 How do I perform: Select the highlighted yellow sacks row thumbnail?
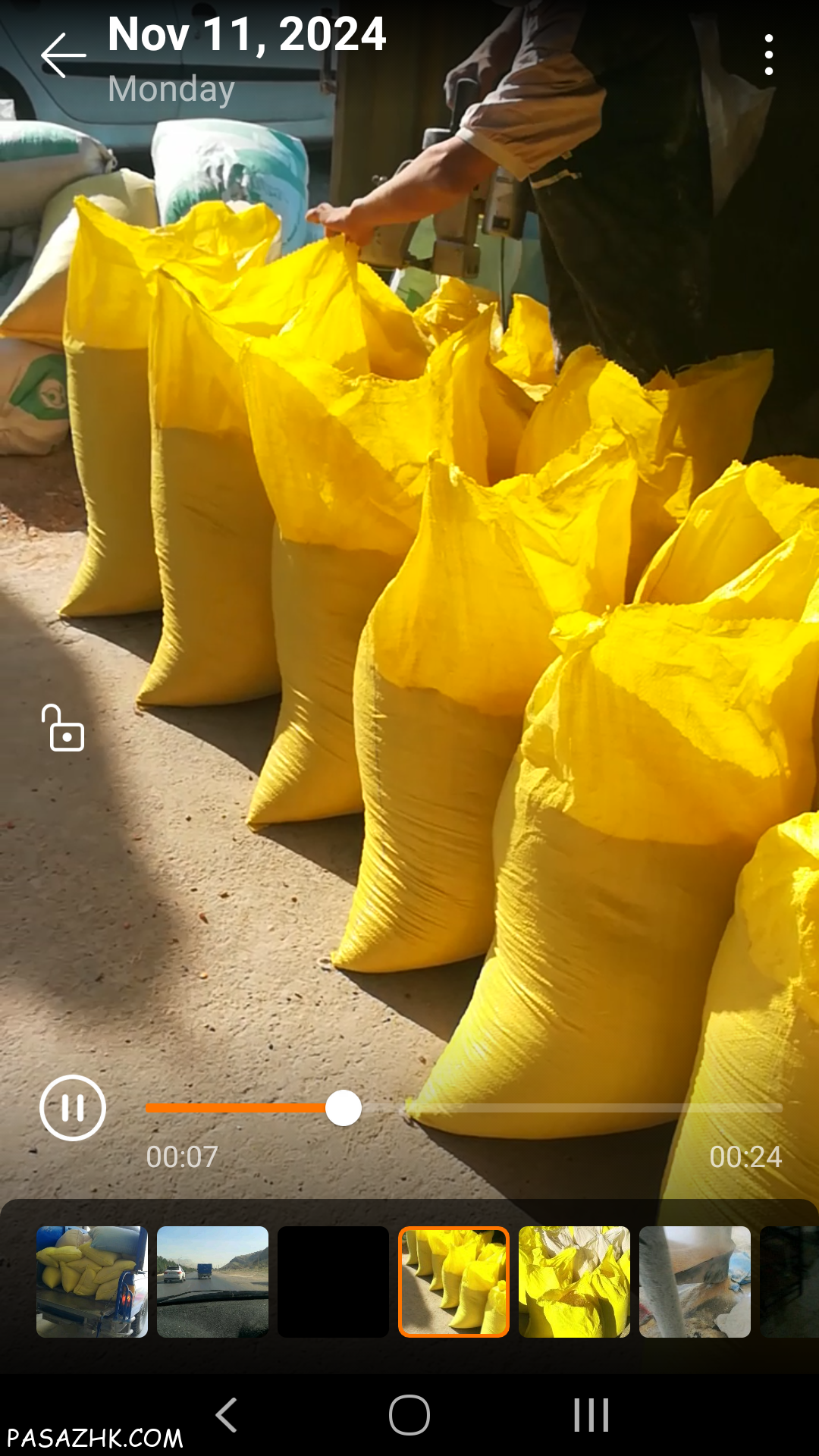(453, 1282)
